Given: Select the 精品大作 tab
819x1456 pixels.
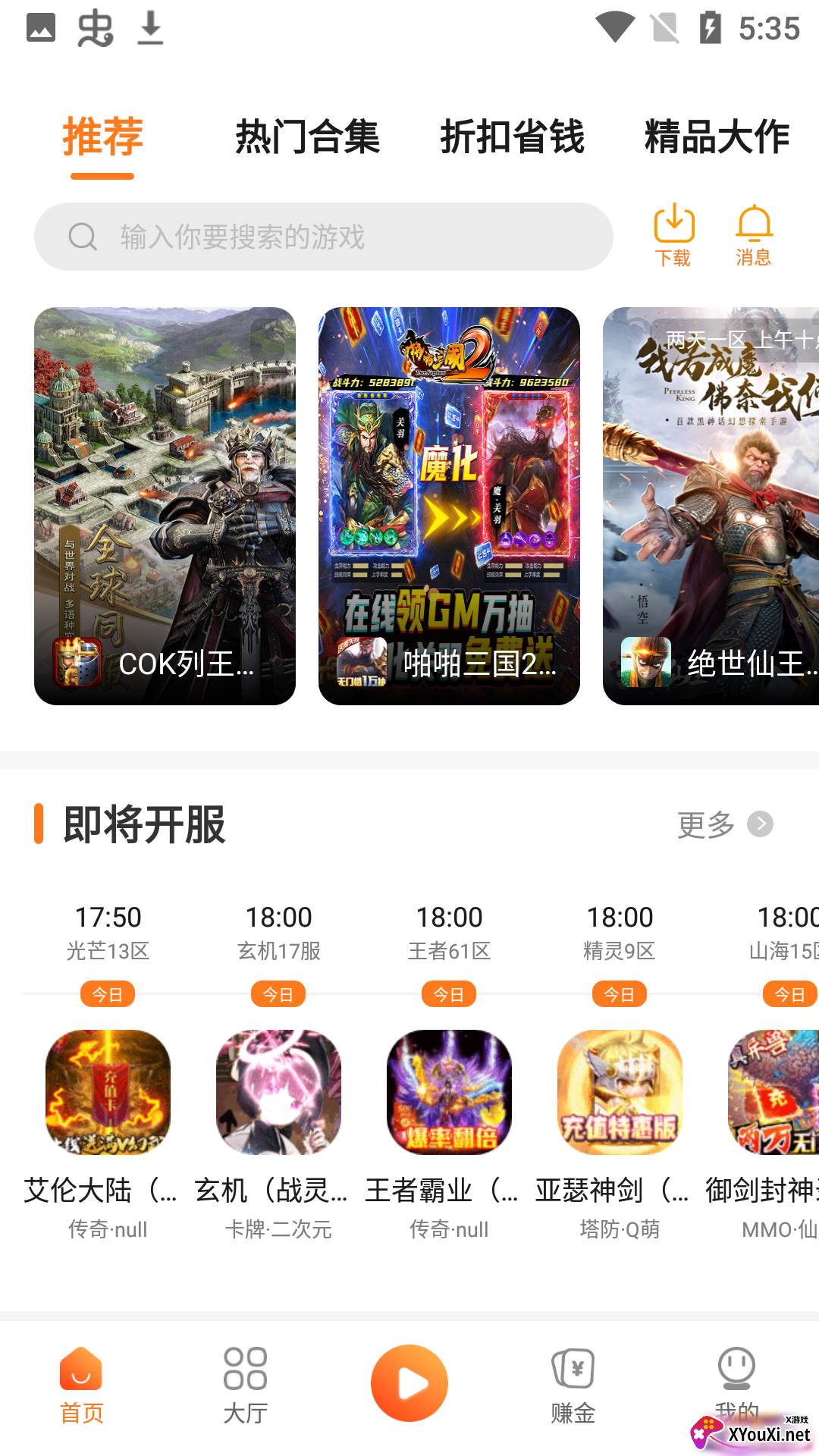Looking at the screenshot, I should (x=717, y=137).
